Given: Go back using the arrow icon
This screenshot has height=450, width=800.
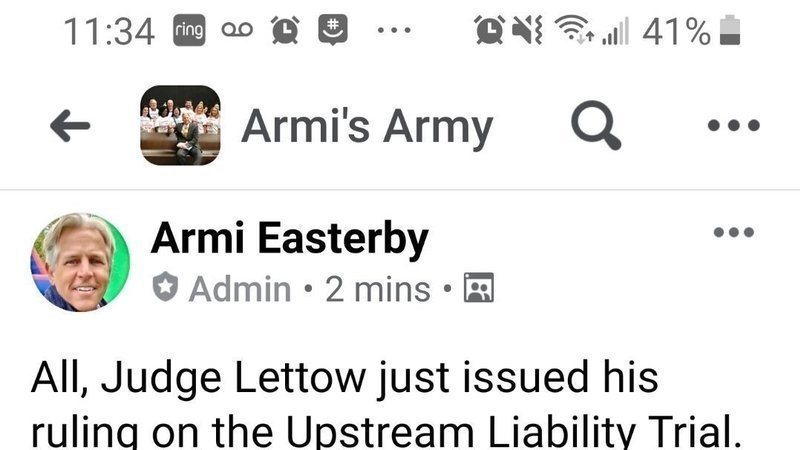Looking at the screenshot, I should tap(70, 126).
